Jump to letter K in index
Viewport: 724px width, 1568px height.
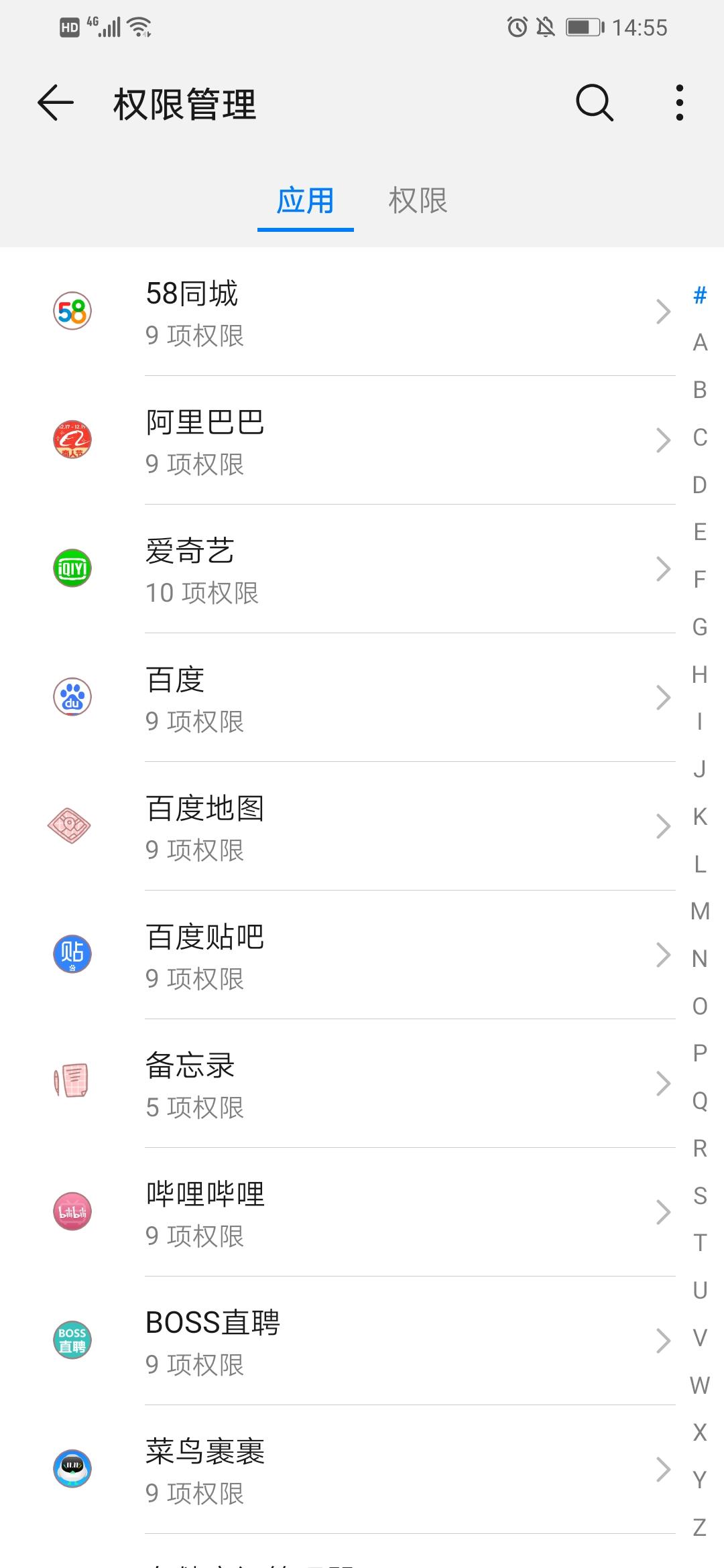point(700,817)
